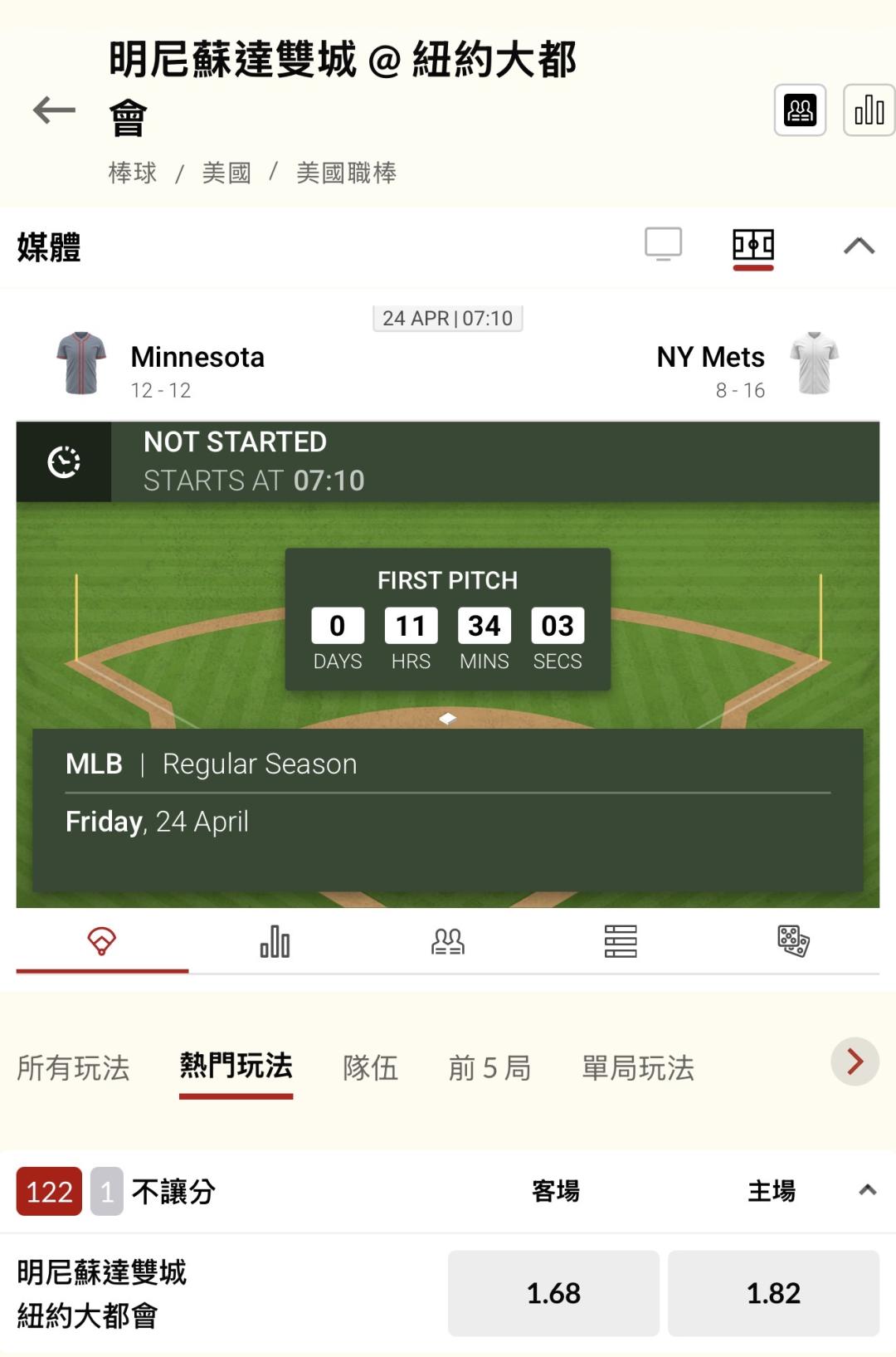Switch to the statistics chart widget tab

click(x=275, y=942)
